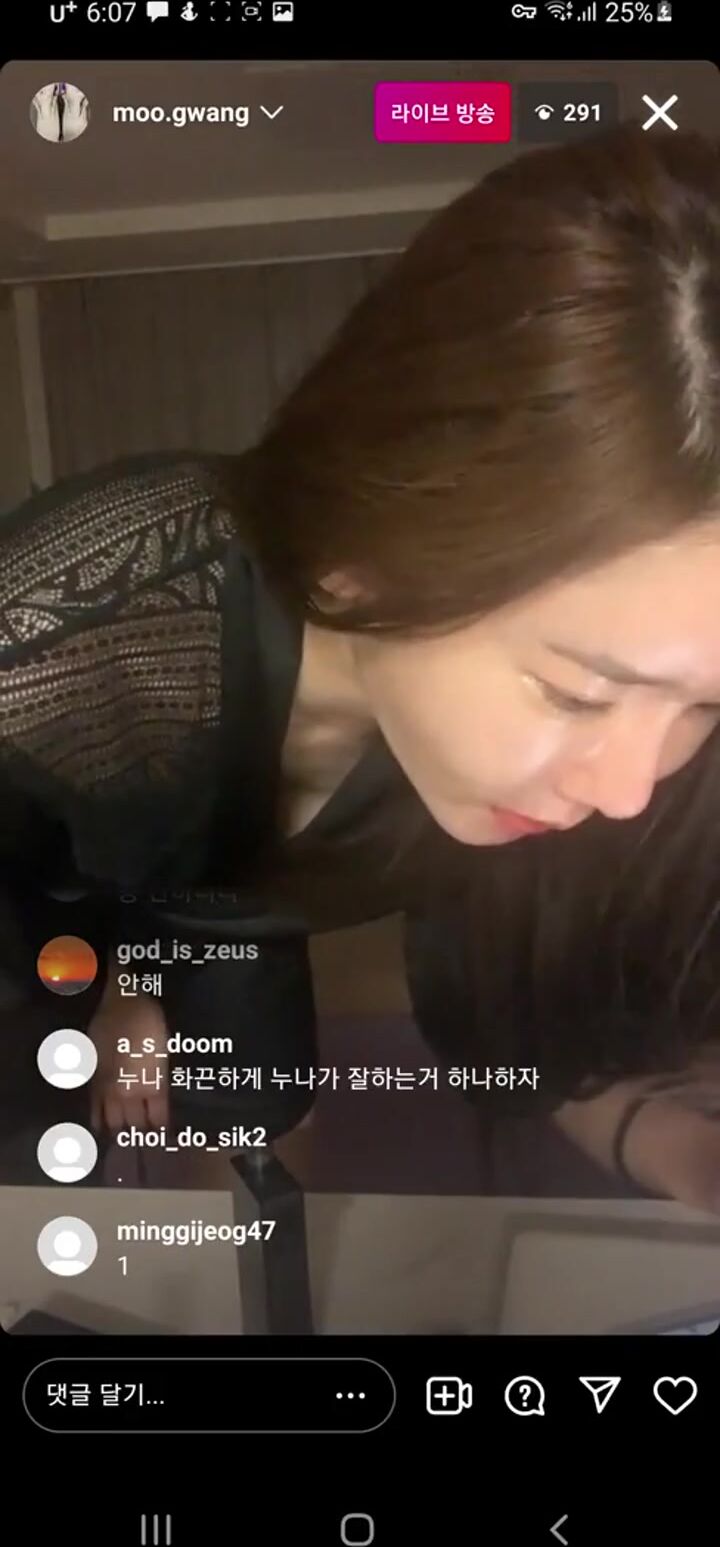Image resolution: width=720 pixels, height=1547 pixels.
Task: Open a_s_doom commenter profile
Action: 67,1059
